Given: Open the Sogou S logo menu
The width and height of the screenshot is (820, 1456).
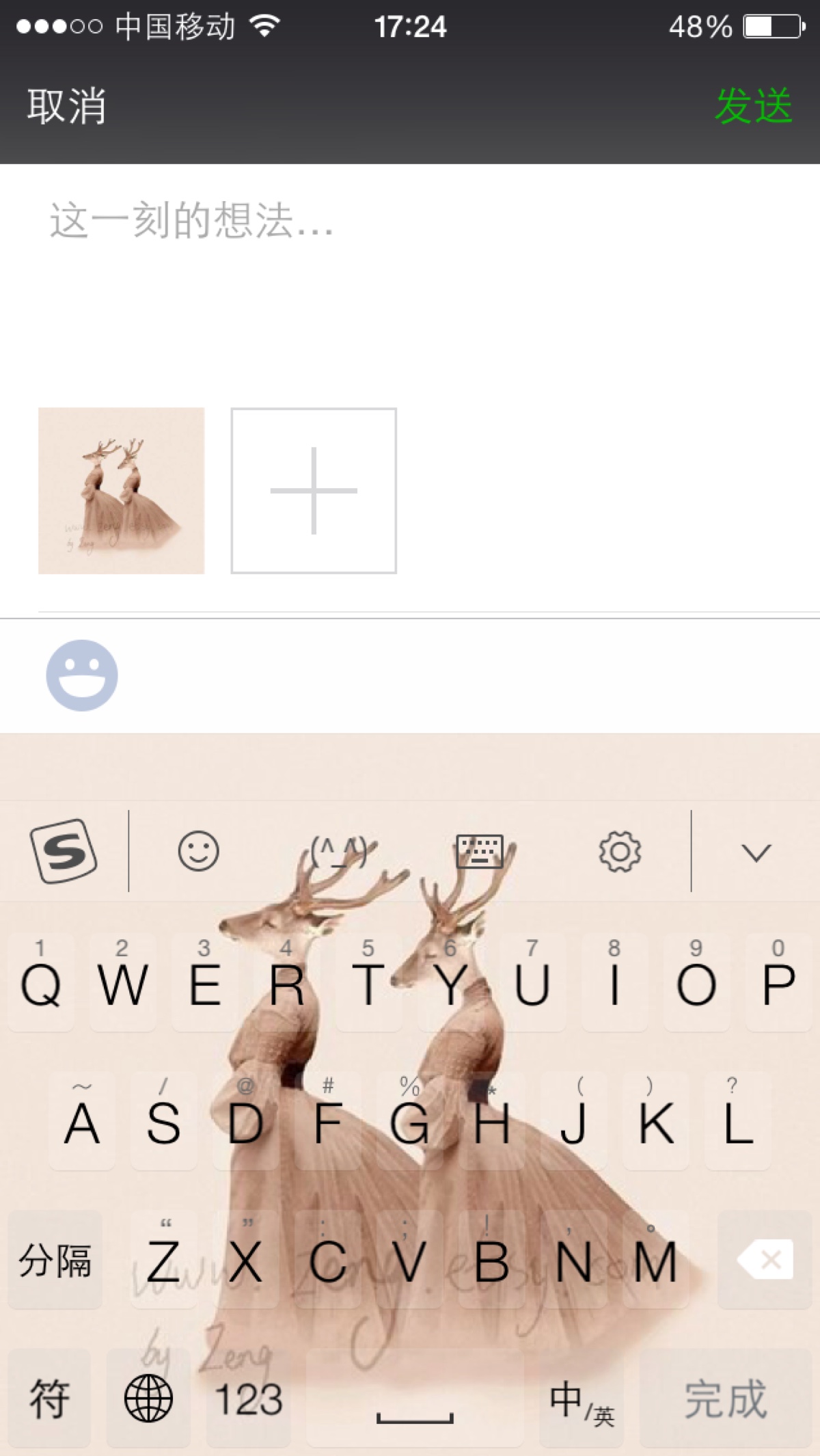Looking at the screenshot, I should pyautogui.click(x=64, y=851).
